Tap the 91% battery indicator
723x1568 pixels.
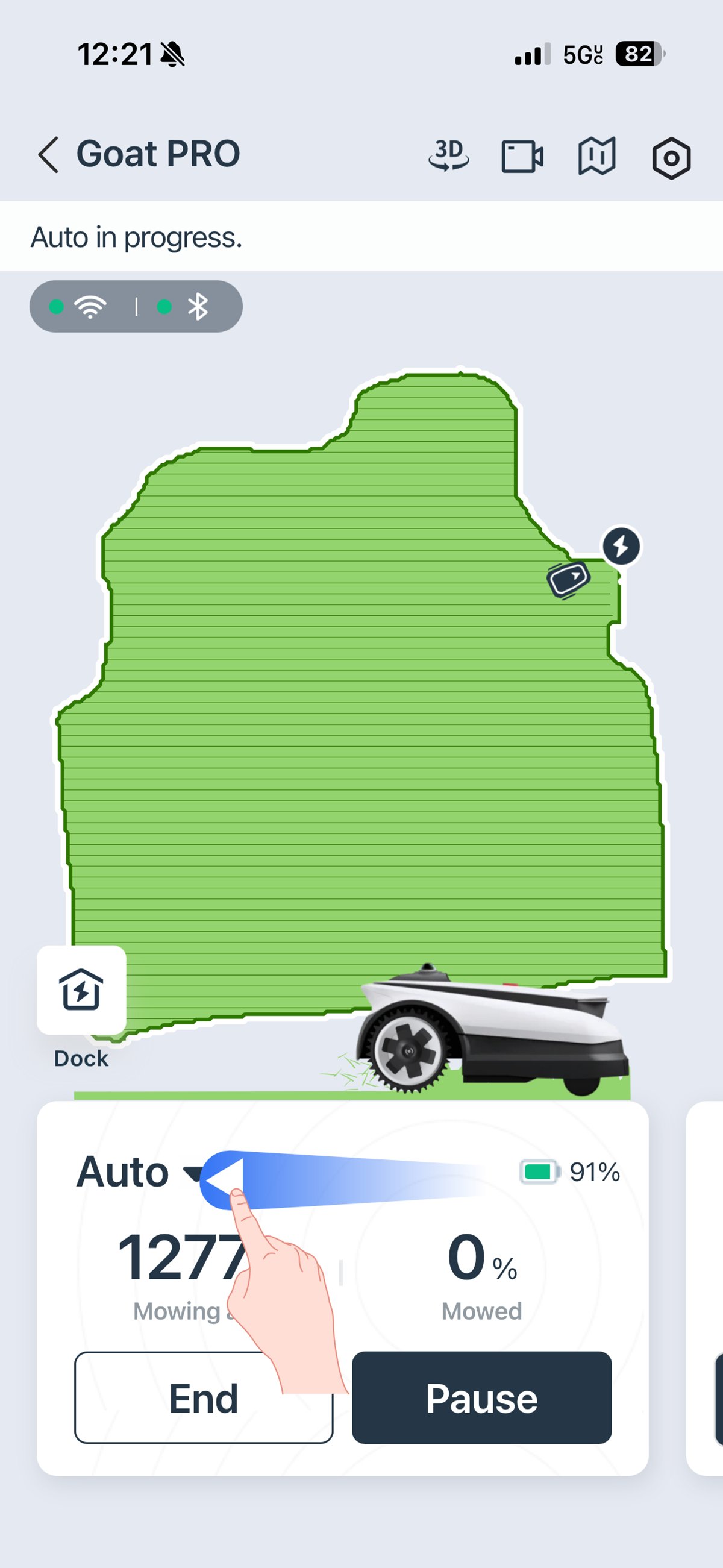click(567, 1171)
